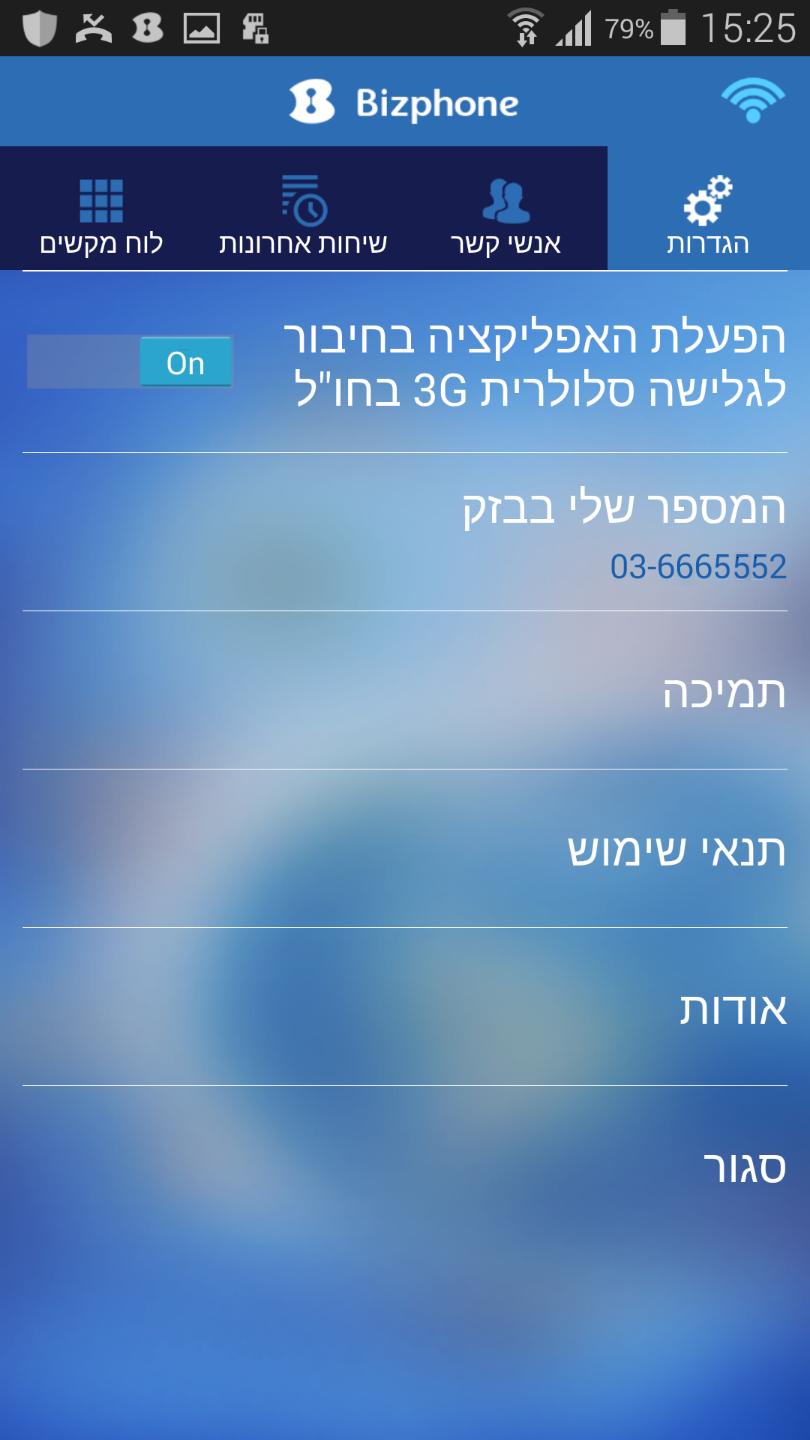Tap the Bizphone logo in the header
This screenshot has height=1440, width=810.
[405, 101]
